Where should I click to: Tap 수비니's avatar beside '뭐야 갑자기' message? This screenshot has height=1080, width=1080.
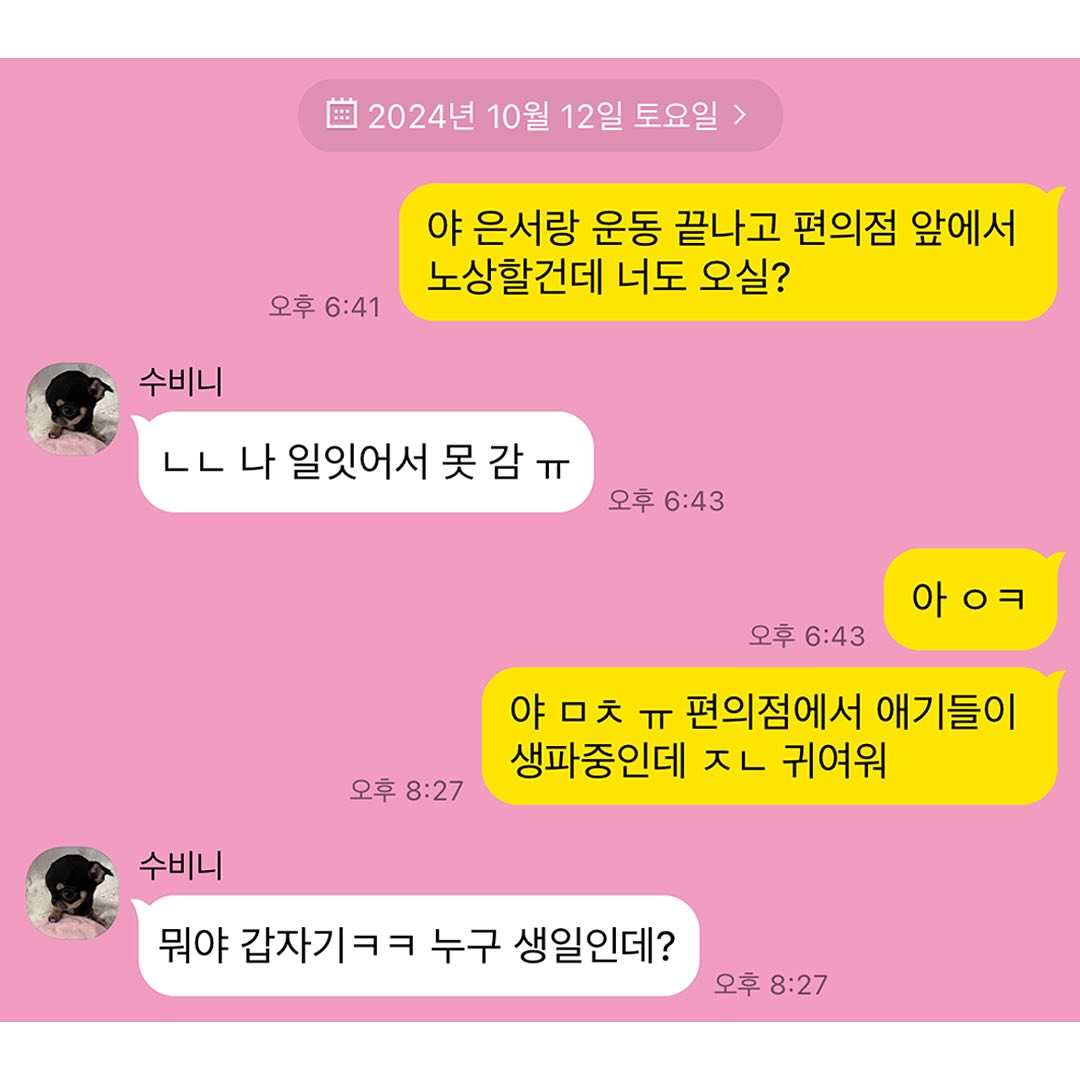(72, 892)
